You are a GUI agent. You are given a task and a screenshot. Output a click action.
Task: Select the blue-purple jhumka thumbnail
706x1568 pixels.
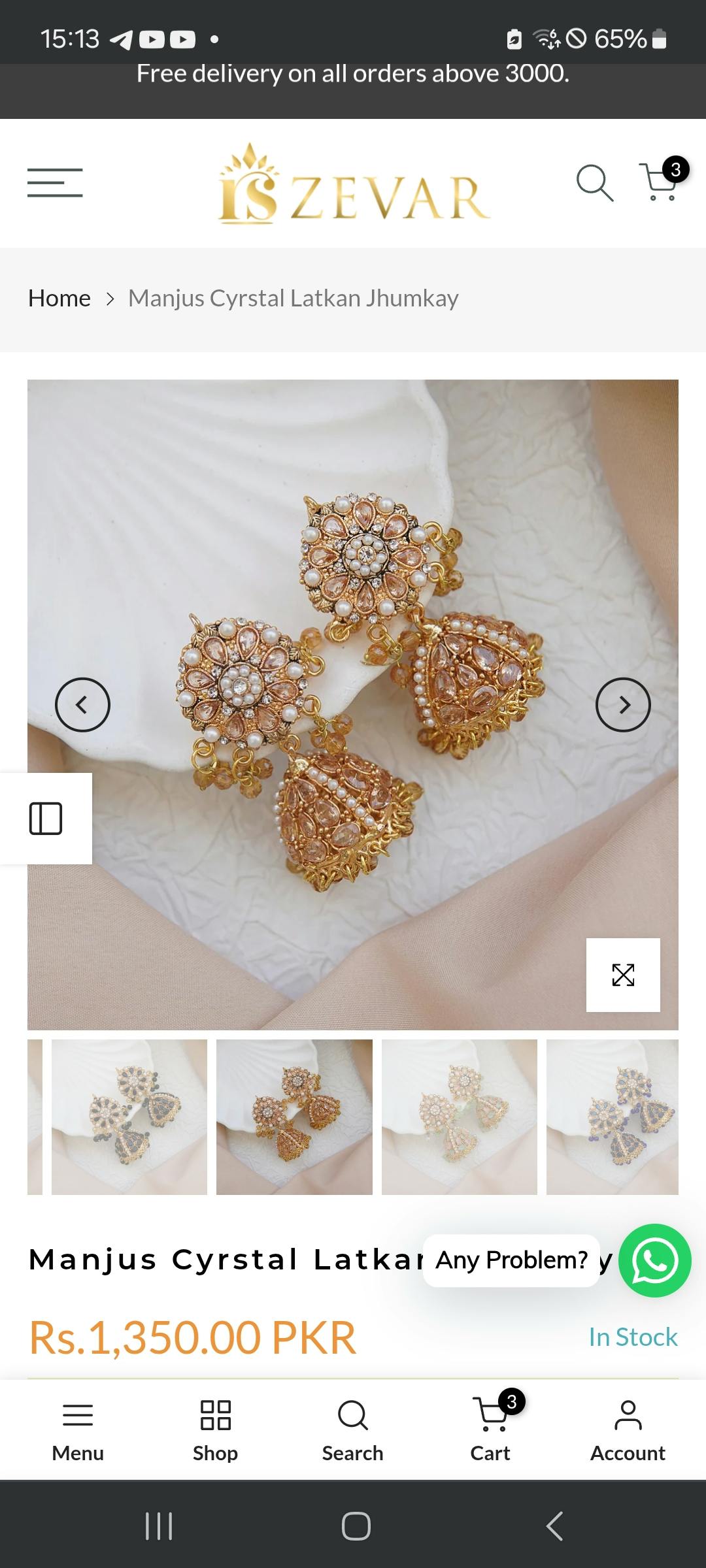(x=613, y=1117)
